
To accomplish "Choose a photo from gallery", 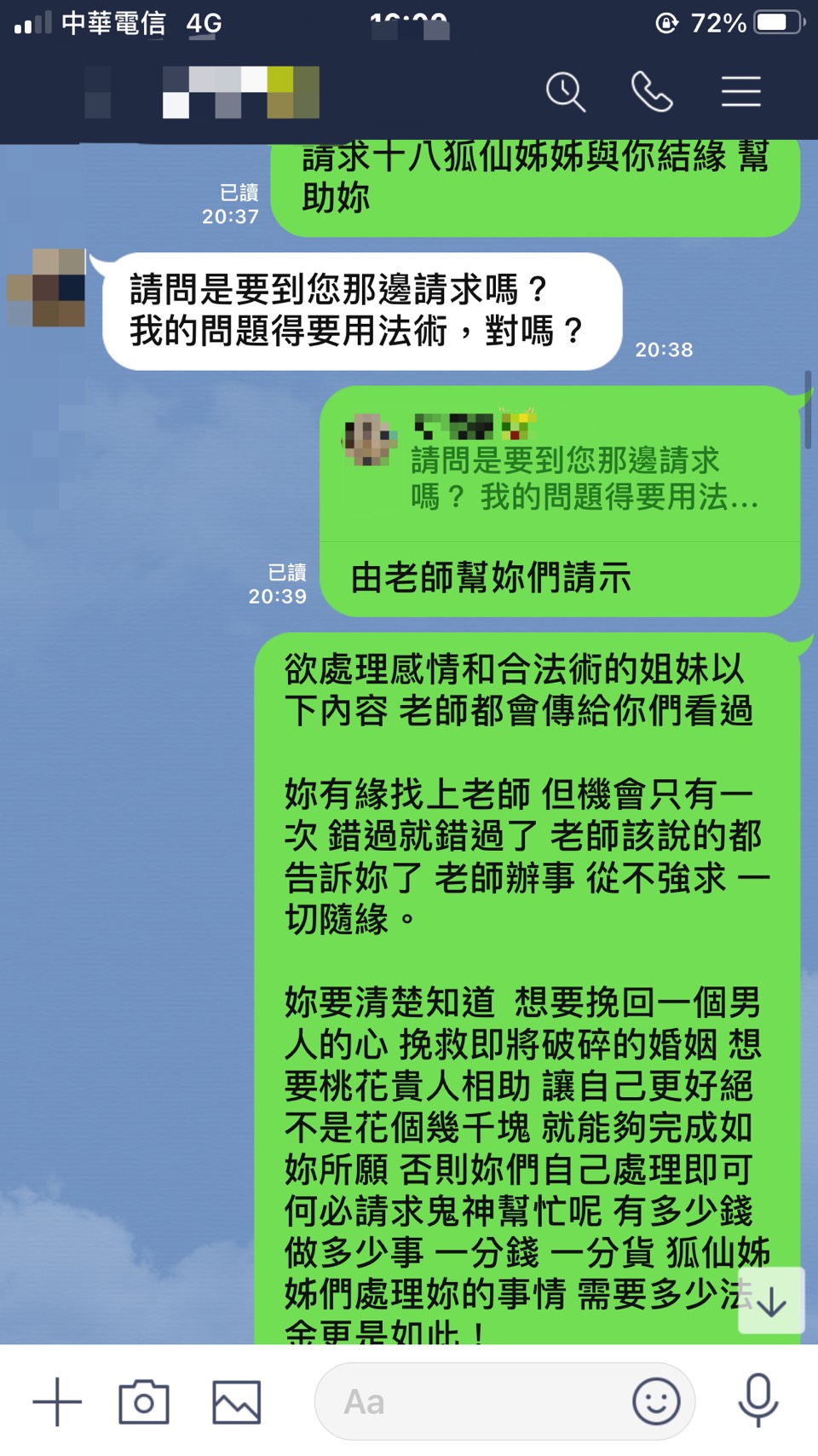I will point(236,1401).
